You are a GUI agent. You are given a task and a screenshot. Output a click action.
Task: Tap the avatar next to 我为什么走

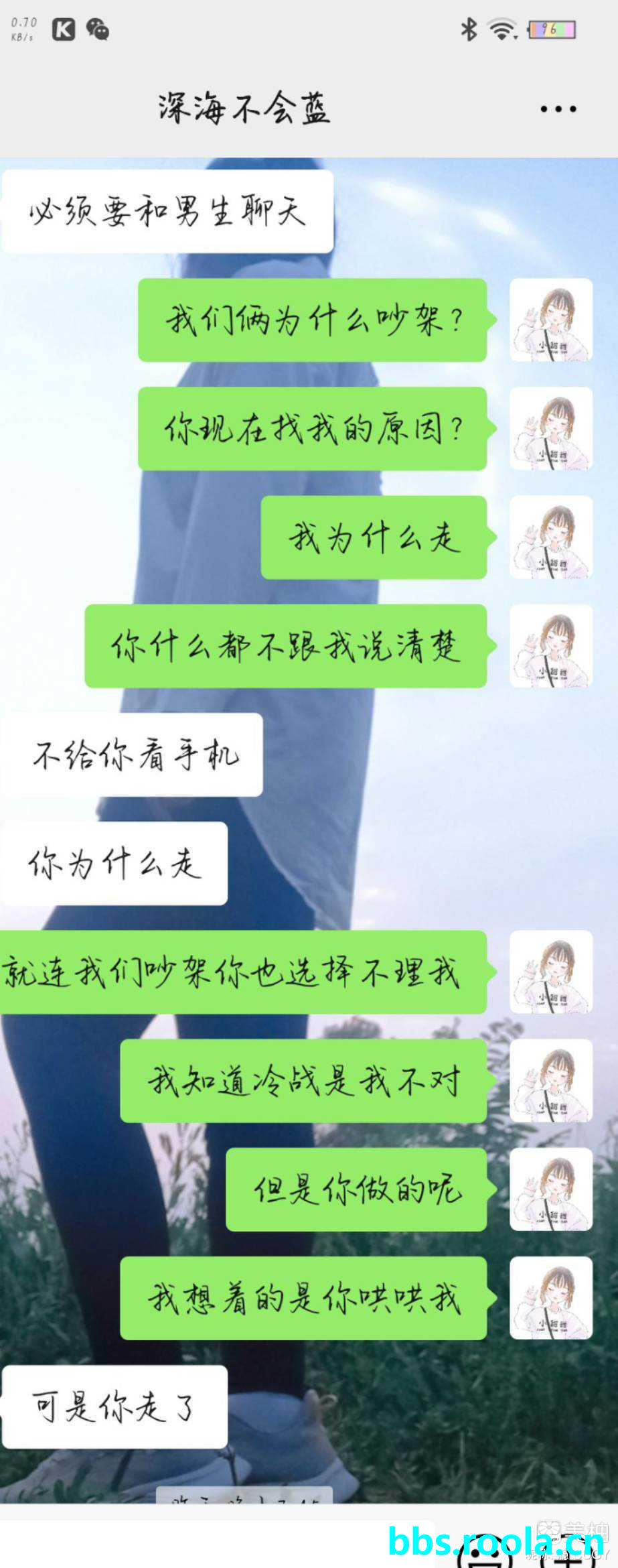tap(551, 537)
